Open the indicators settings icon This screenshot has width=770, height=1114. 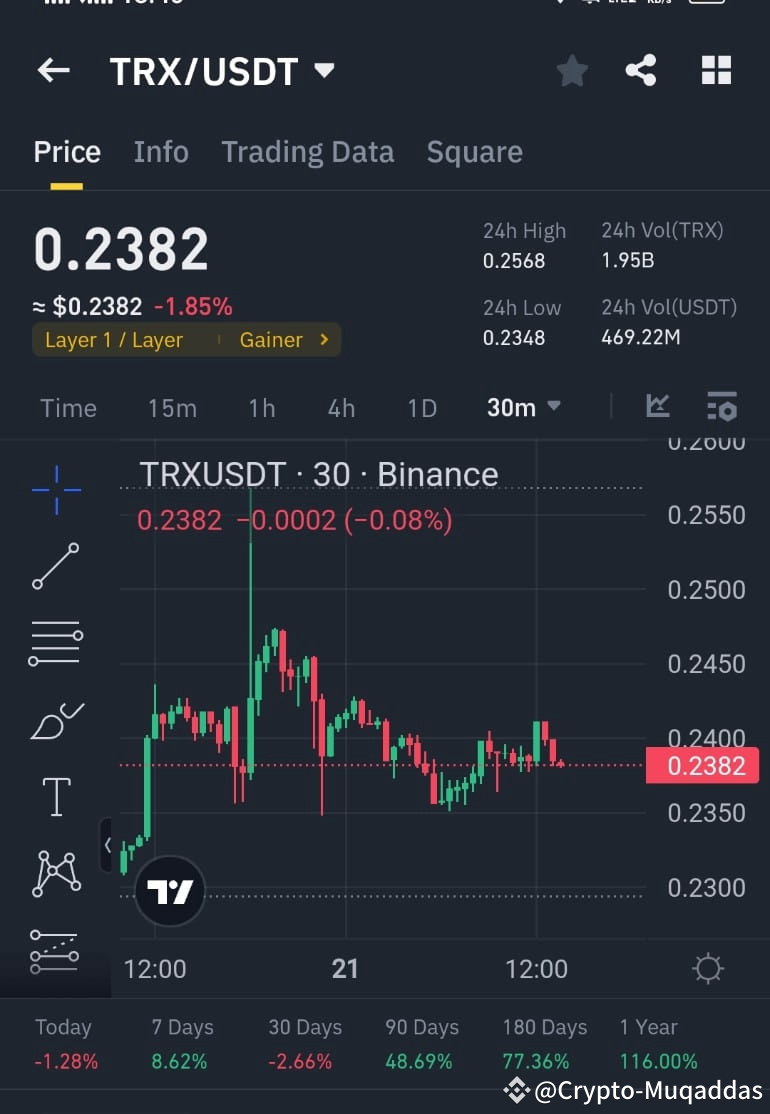click(x=722, y=407)
